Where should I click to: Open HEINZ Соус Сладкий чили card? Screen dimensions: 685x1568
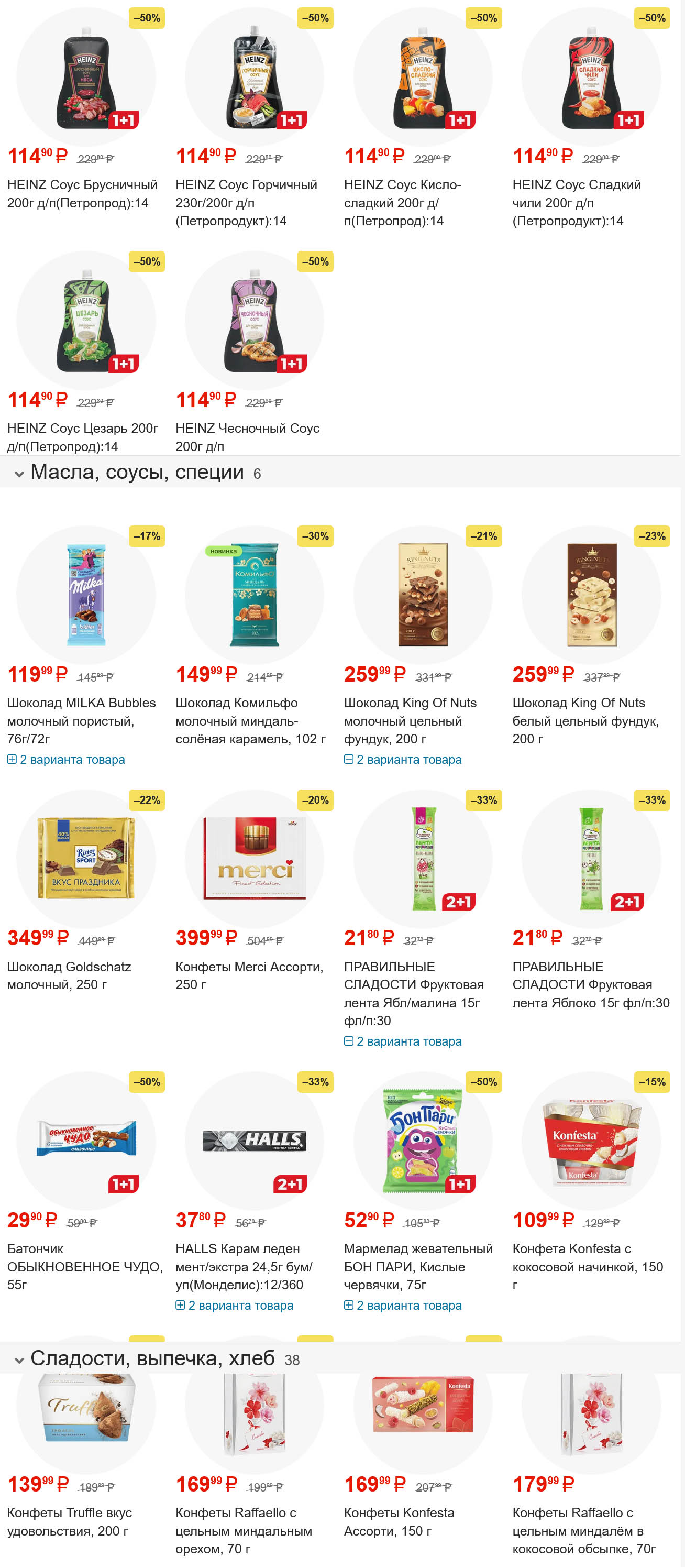coord(576,202)
